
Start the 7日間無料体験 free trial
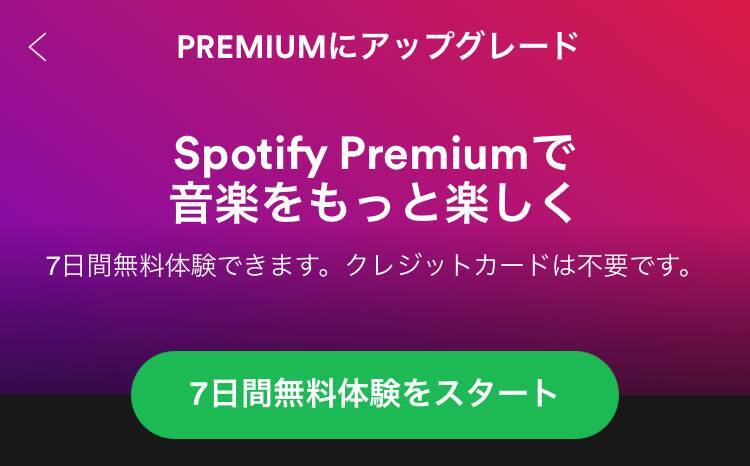[374, 394]
